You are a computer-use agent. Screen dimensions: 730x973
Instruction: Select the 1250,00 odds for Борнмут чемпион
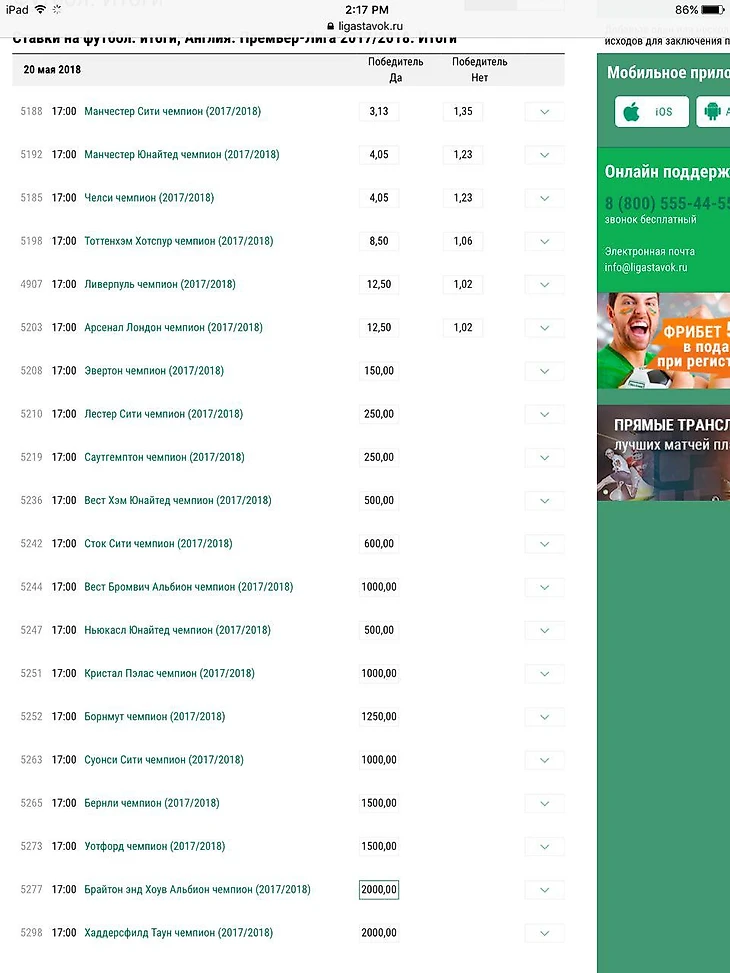(x=379, y=717)
